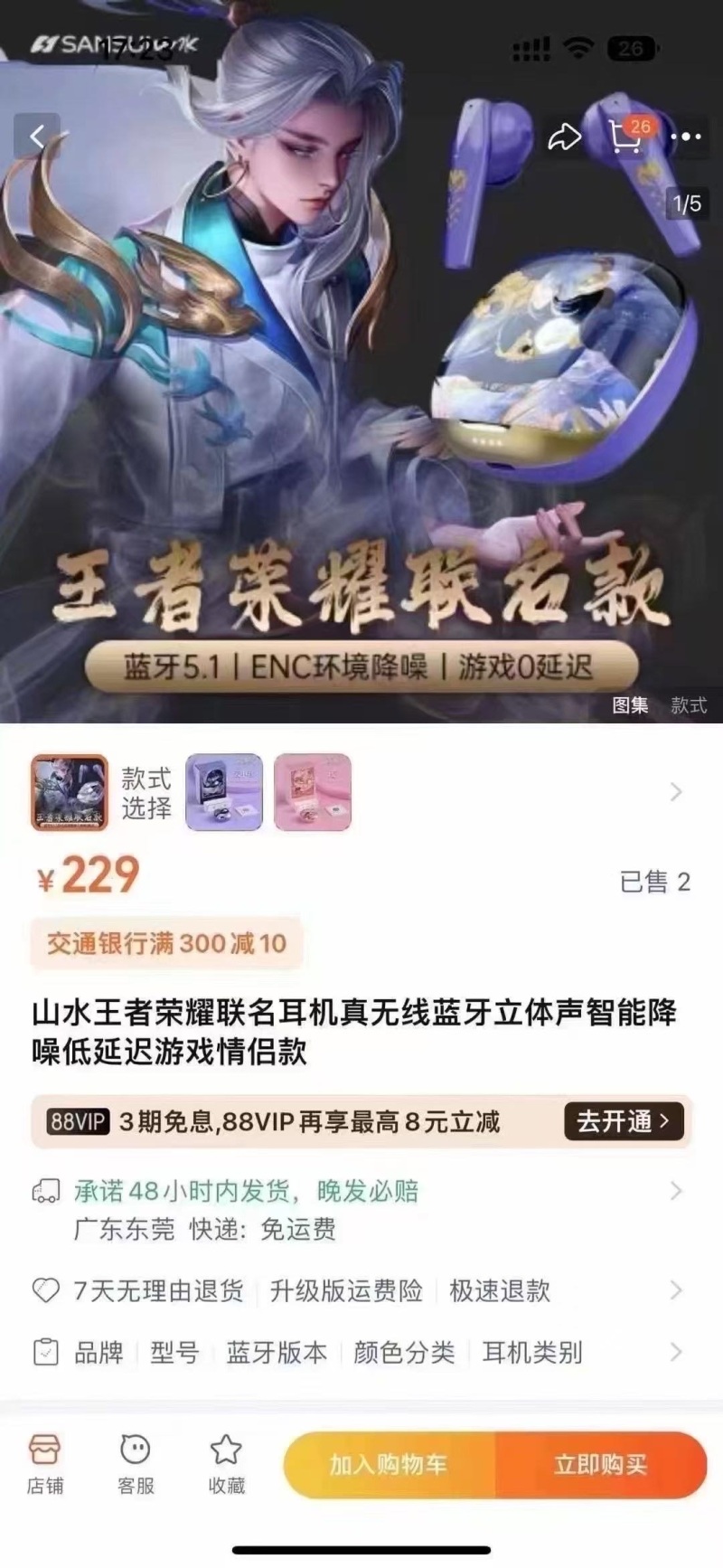The width and height of the screenshot is (723, 1568).
Task: Select the first 王者荣耀 style thumbnail
Action: [x=70, y=792]
